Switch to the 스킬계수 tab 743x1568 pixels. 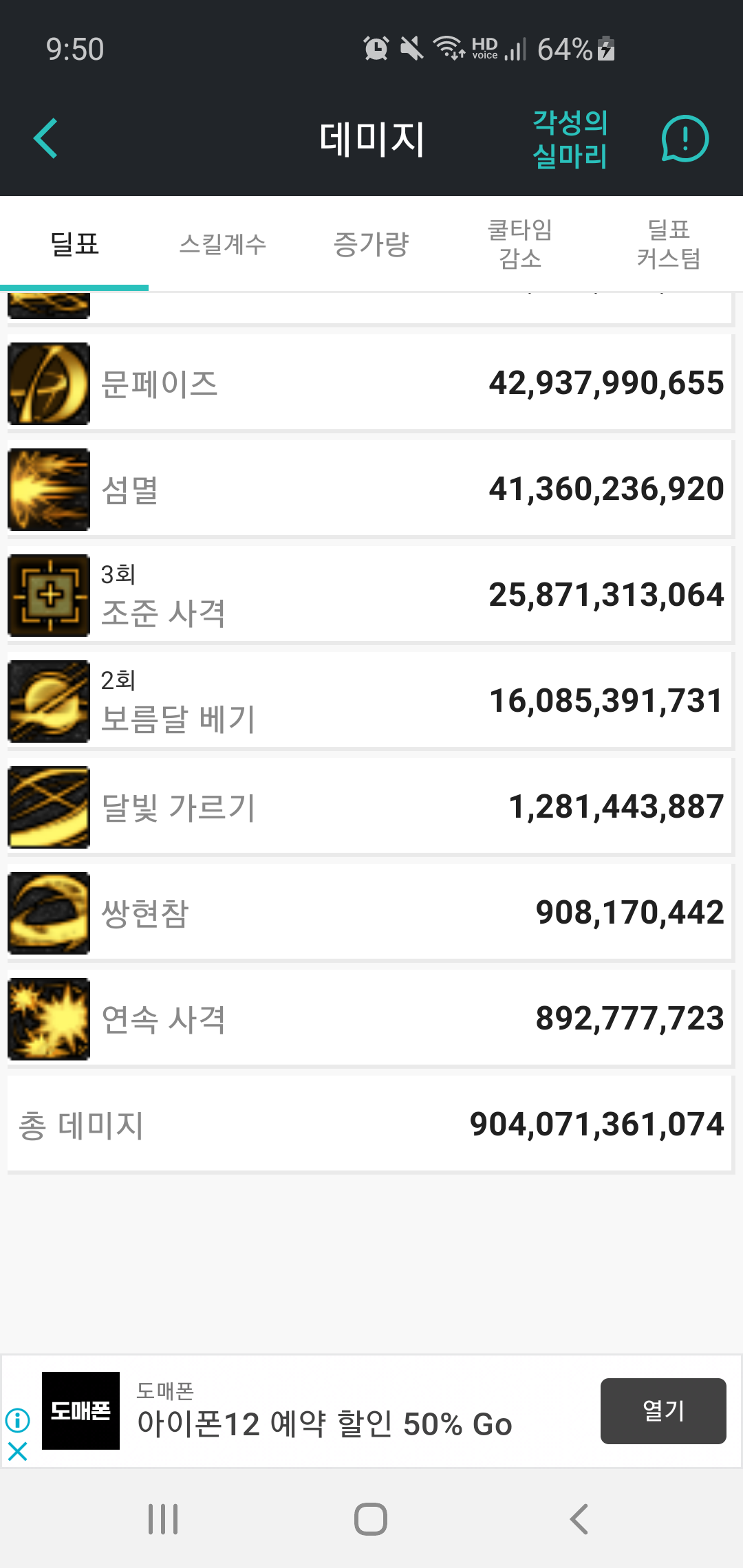click(x=222, y=244)
